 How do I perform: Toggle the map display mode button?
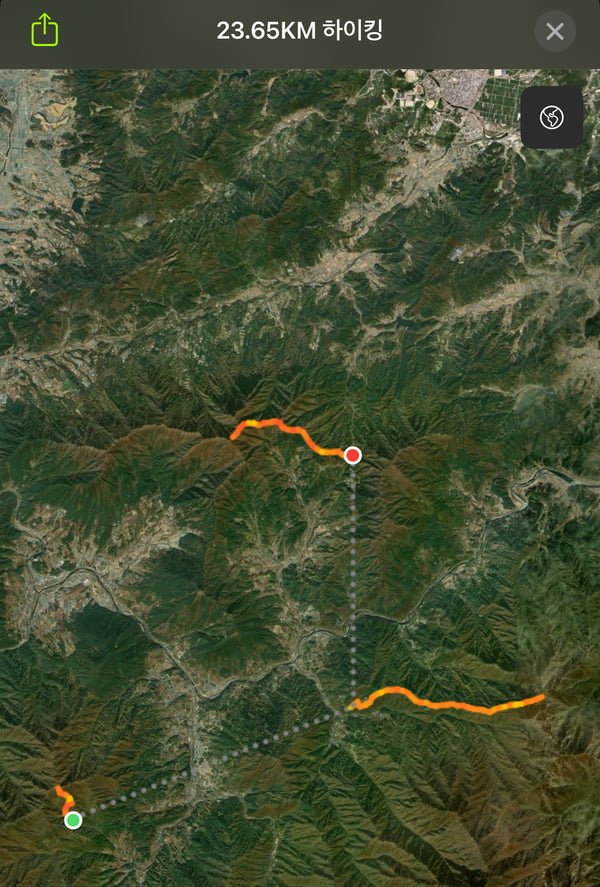pos(552,118)
